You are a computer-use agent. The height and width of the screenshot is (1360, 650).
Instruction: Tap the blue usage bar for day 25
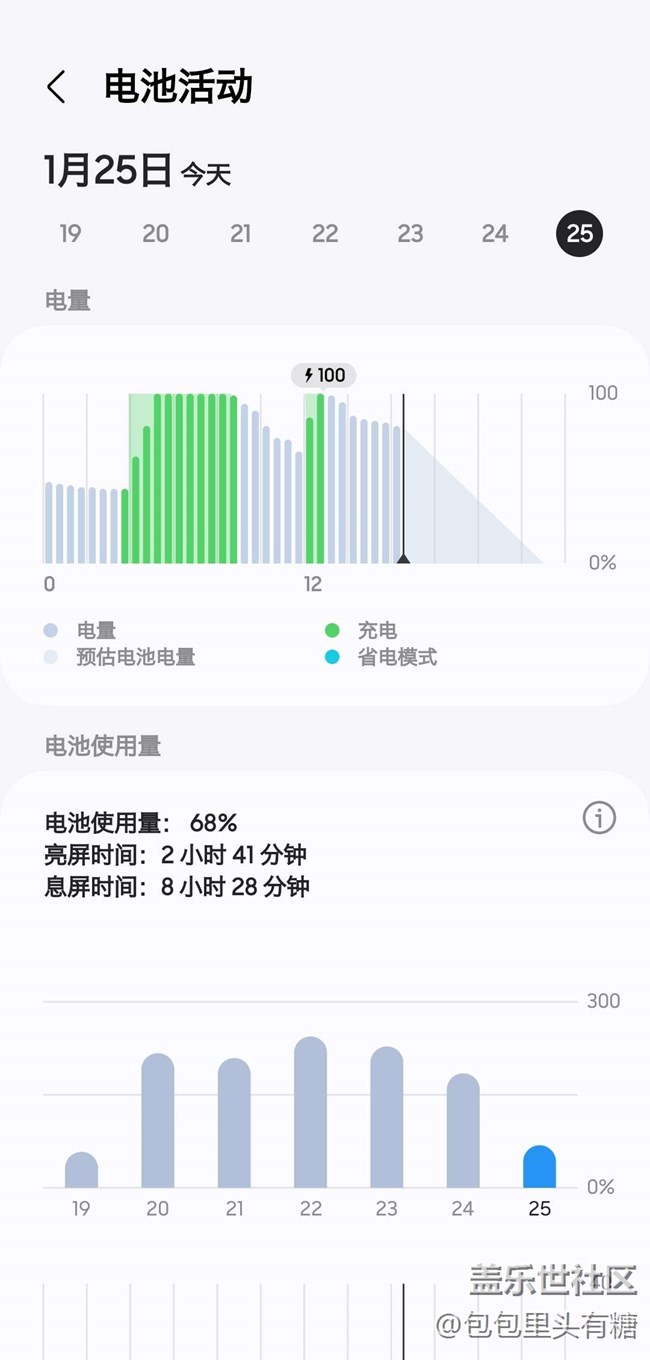tap(539, 1167)
